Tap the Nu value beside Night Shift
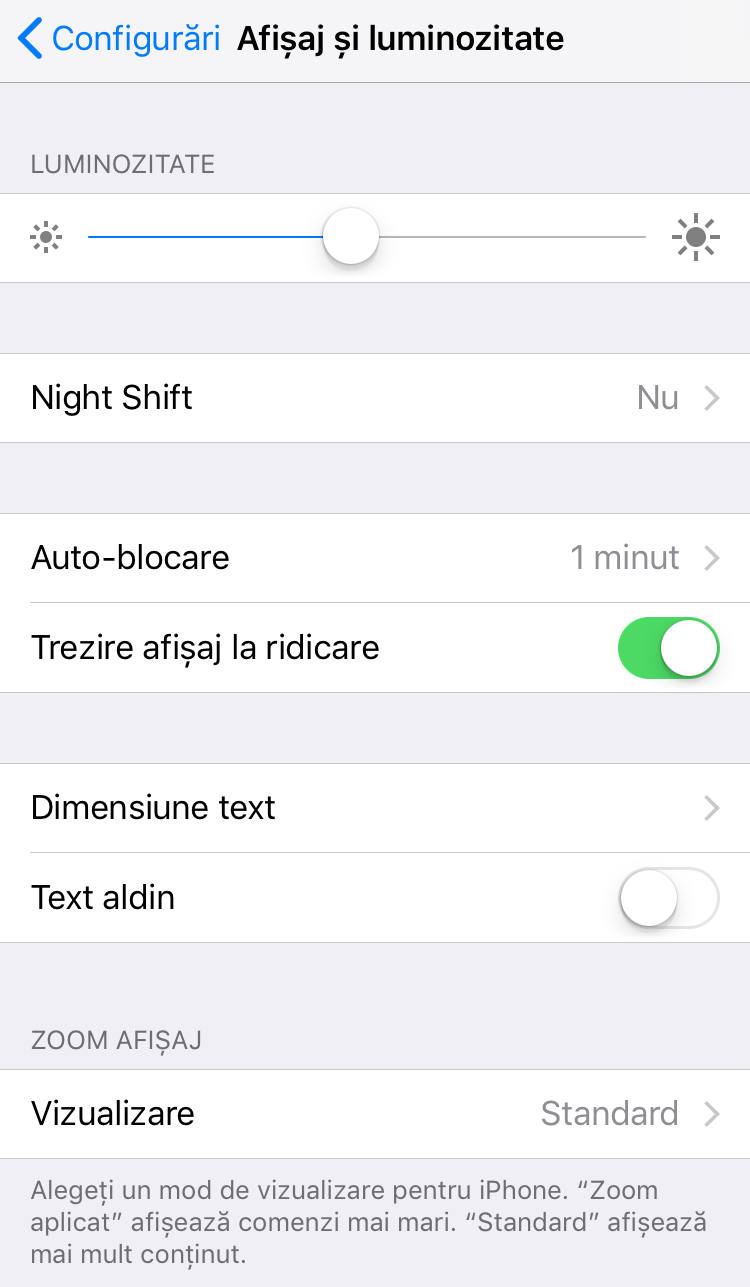Viewport: 750px width, 1287px height. [658, 398]
